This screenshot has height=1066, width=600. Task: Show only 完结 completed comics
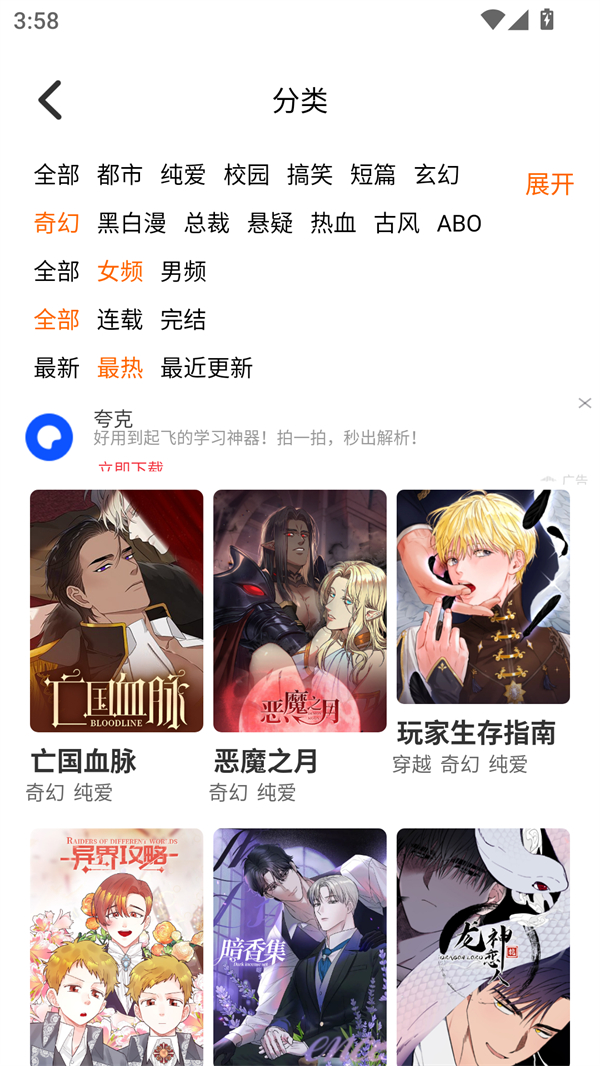[x=183, y=320]
